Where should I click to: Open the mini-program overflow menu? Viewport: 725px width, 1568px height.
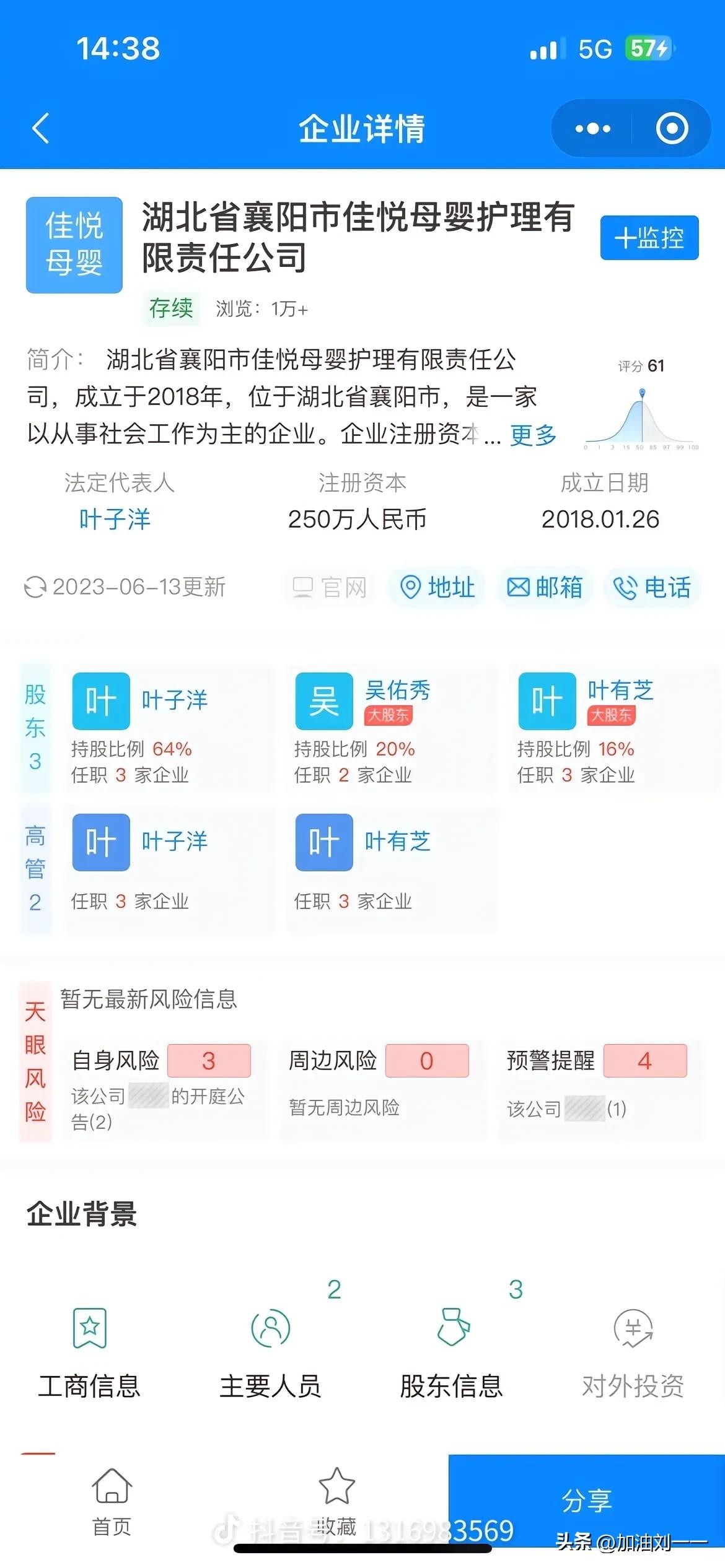592,129
